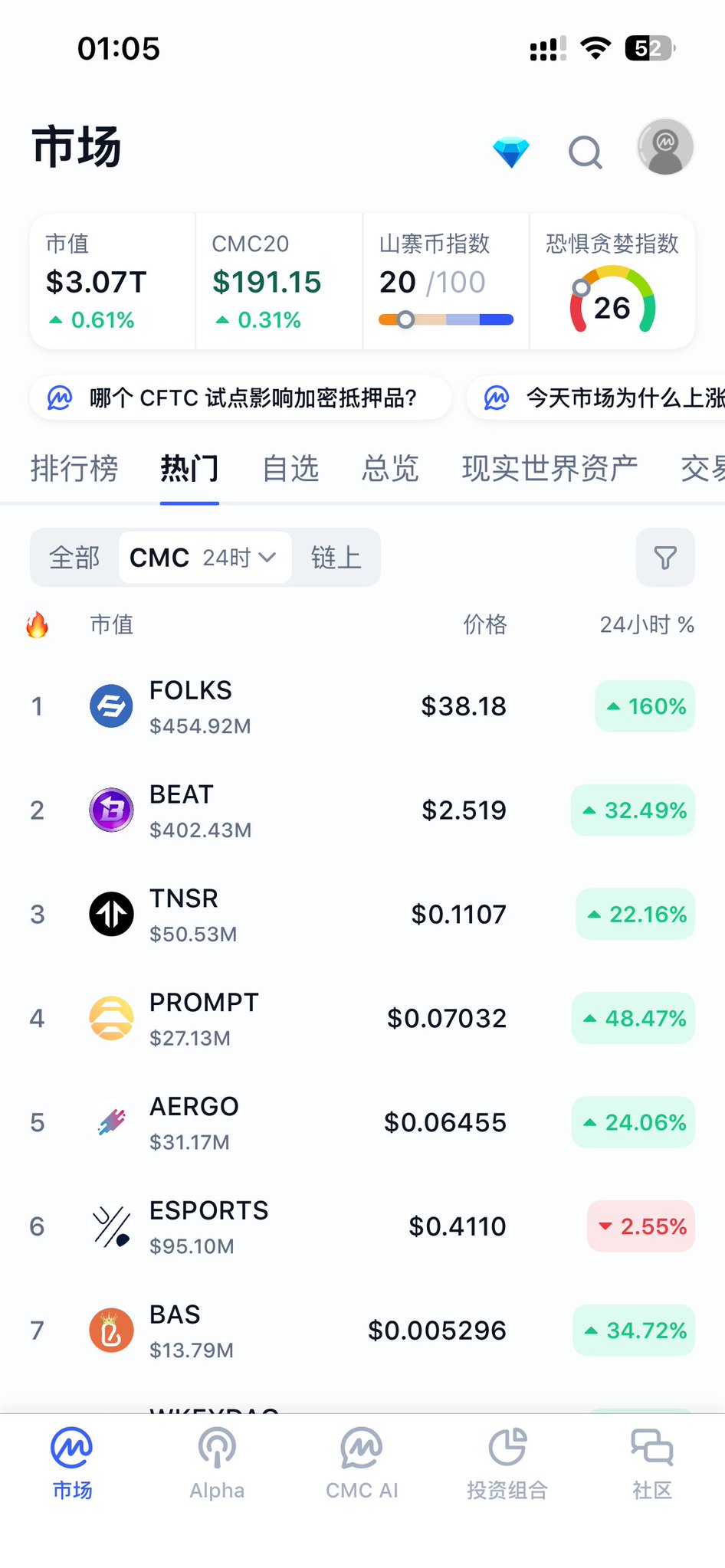The image size is (725, 1568).
Task: Tap the 哪个 CFTC 试点影响加密抵押品 question chip
Action: click(x=241, y=398)
